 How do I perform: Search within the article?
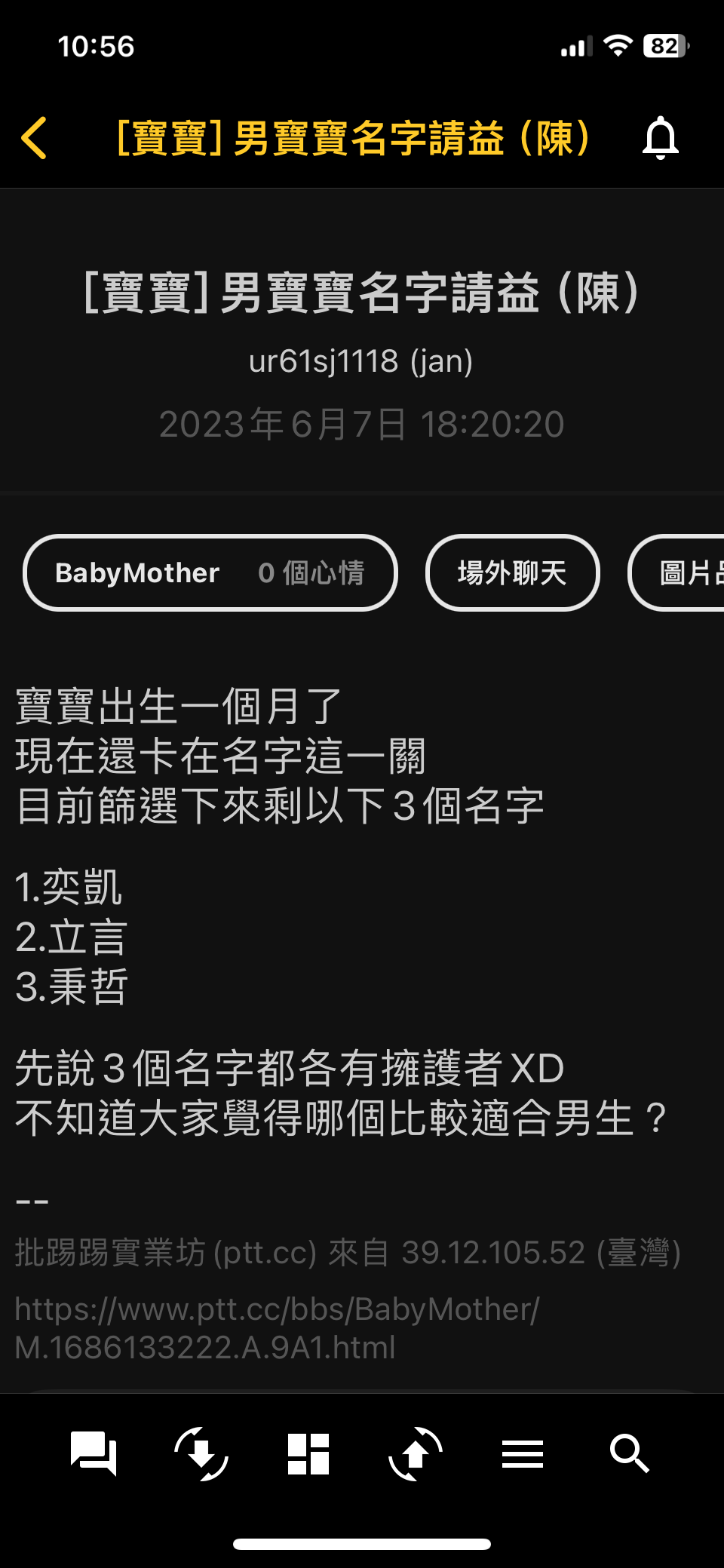click(629, 1453)
